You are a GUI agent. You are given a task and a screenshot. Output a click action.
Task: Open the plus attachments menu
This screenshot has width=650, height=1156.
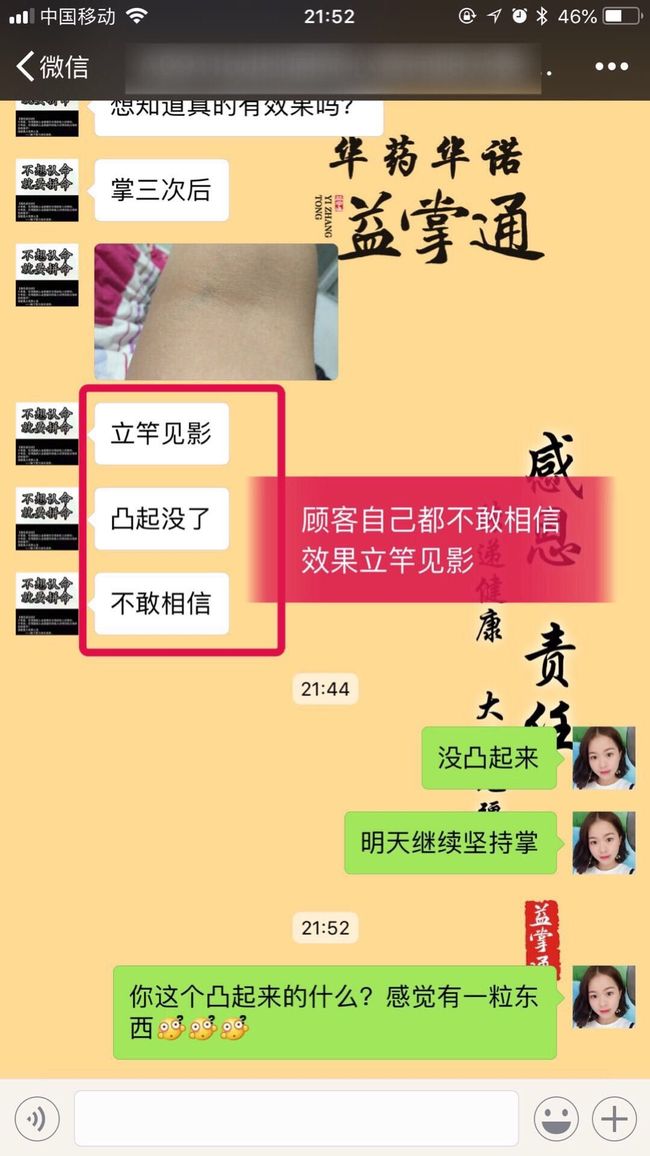pyautogui.click(x=614, y=1118)
